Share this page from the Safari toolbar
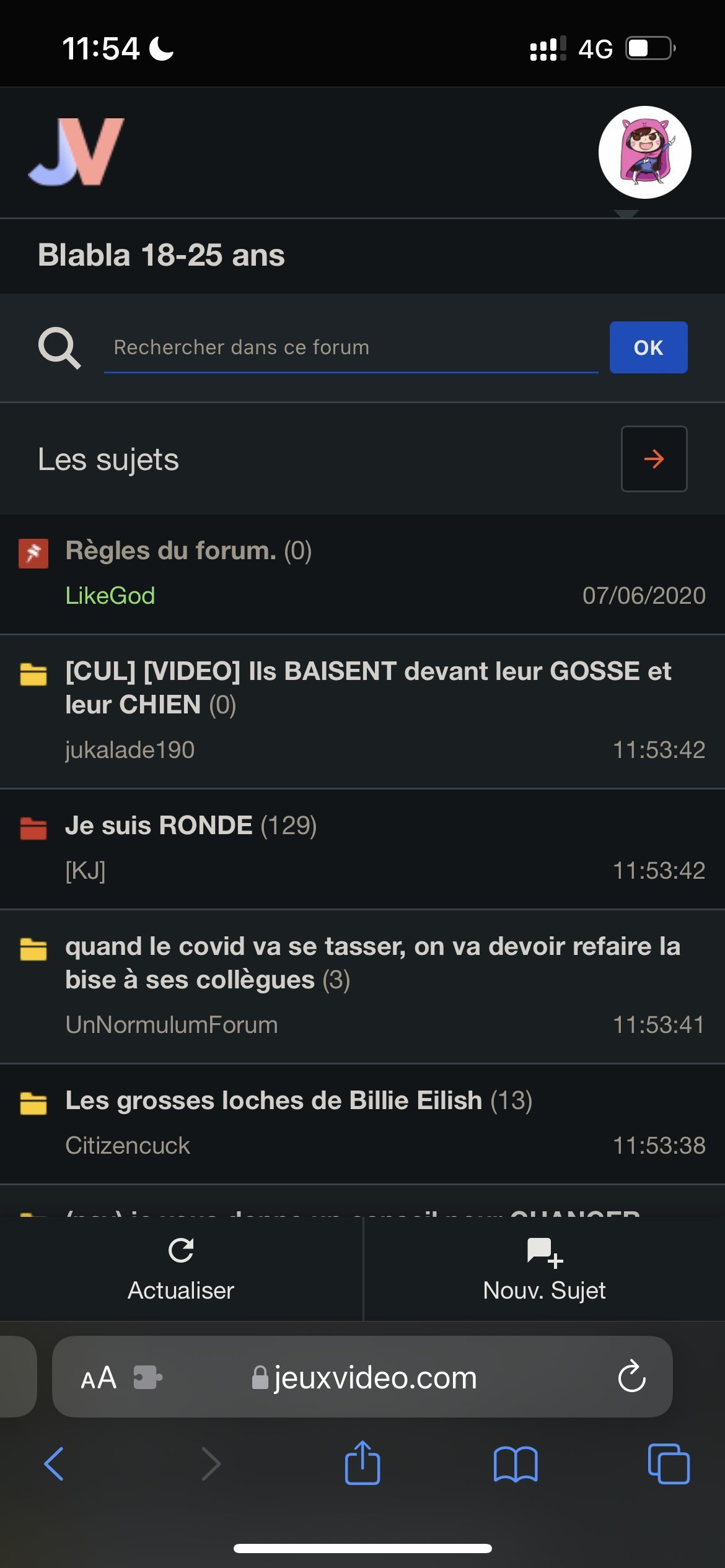Screen dimensions: 725x1568 click(x=362, y=1464)
